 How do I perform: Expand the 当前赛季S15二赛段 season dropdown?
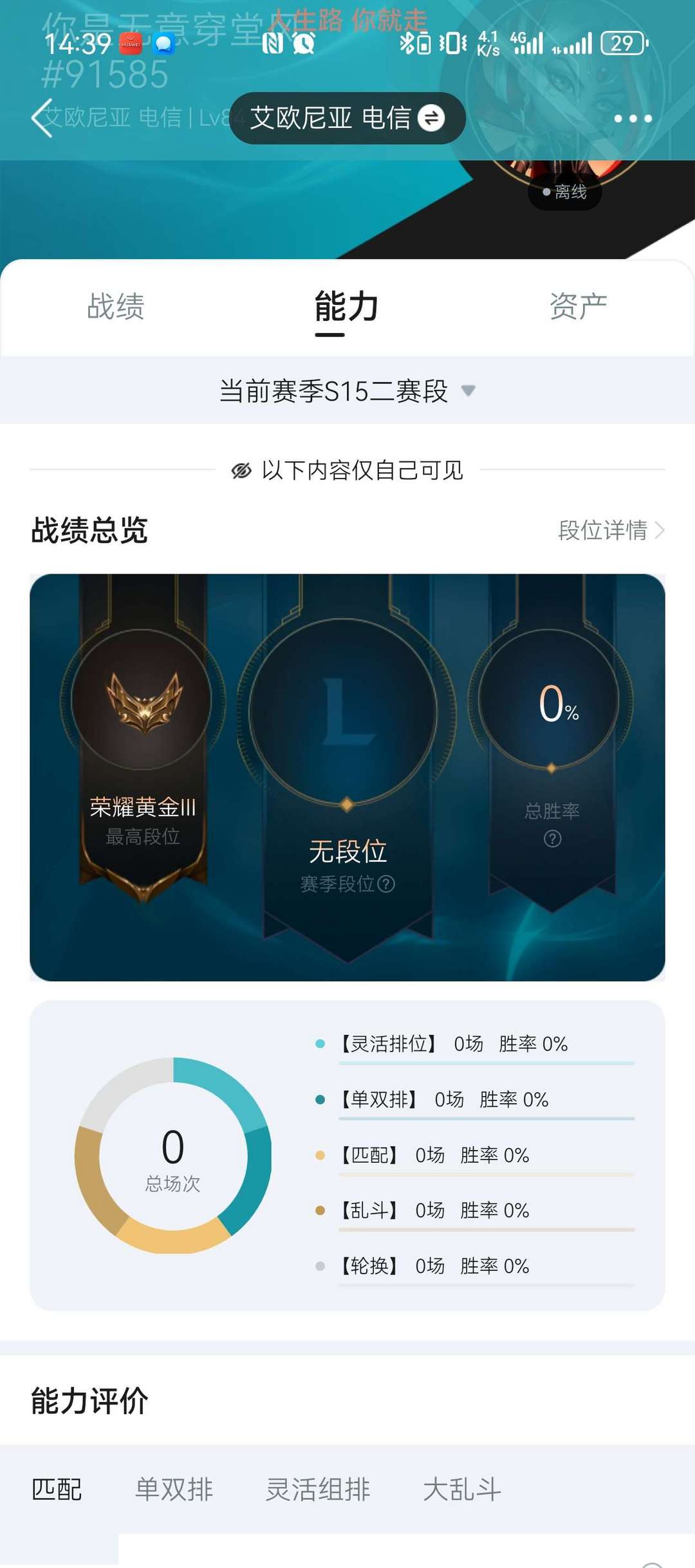(347, 391)
